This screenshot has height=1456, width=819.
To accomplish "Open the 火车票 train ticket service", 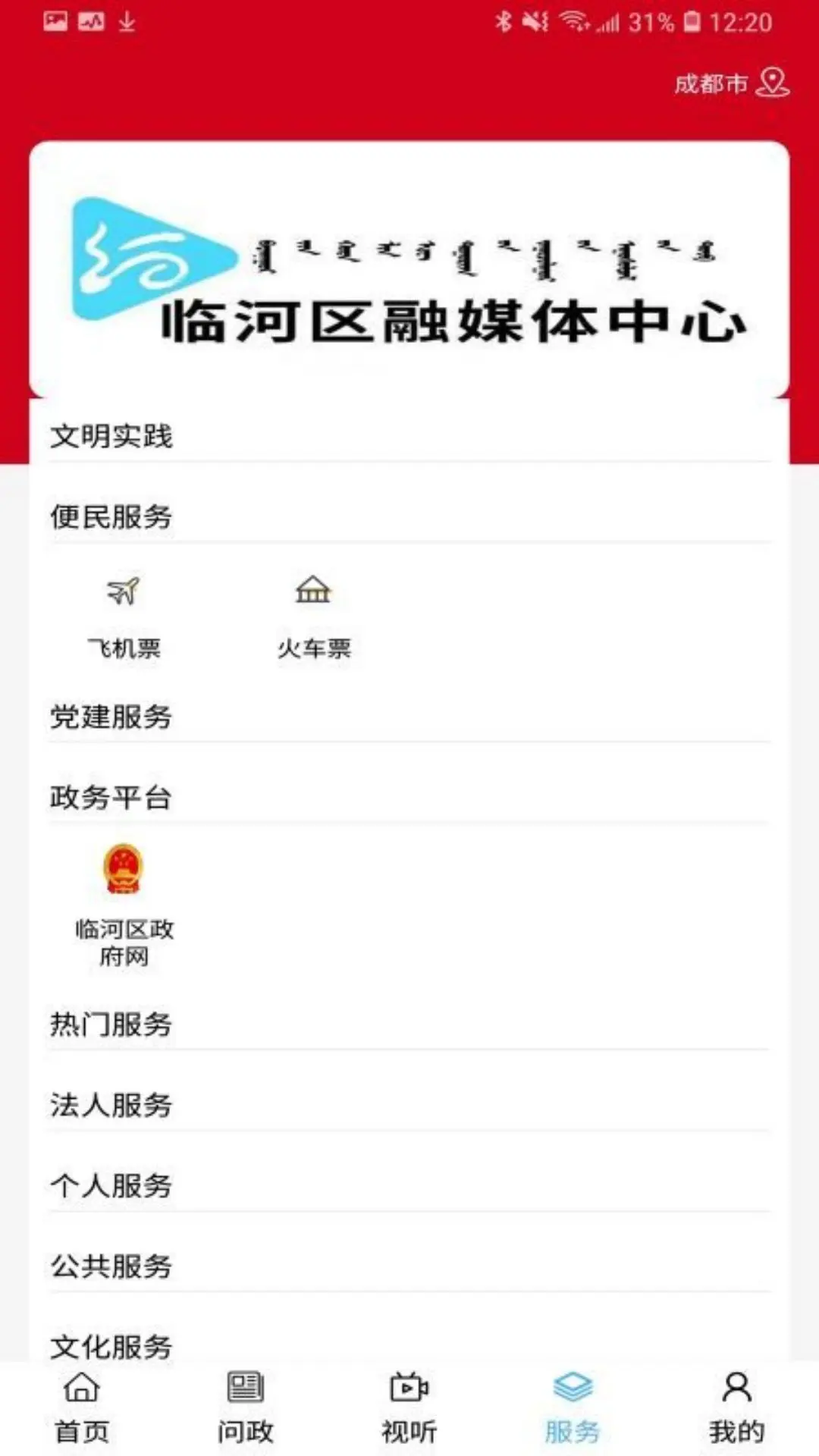I will point(314,614).
